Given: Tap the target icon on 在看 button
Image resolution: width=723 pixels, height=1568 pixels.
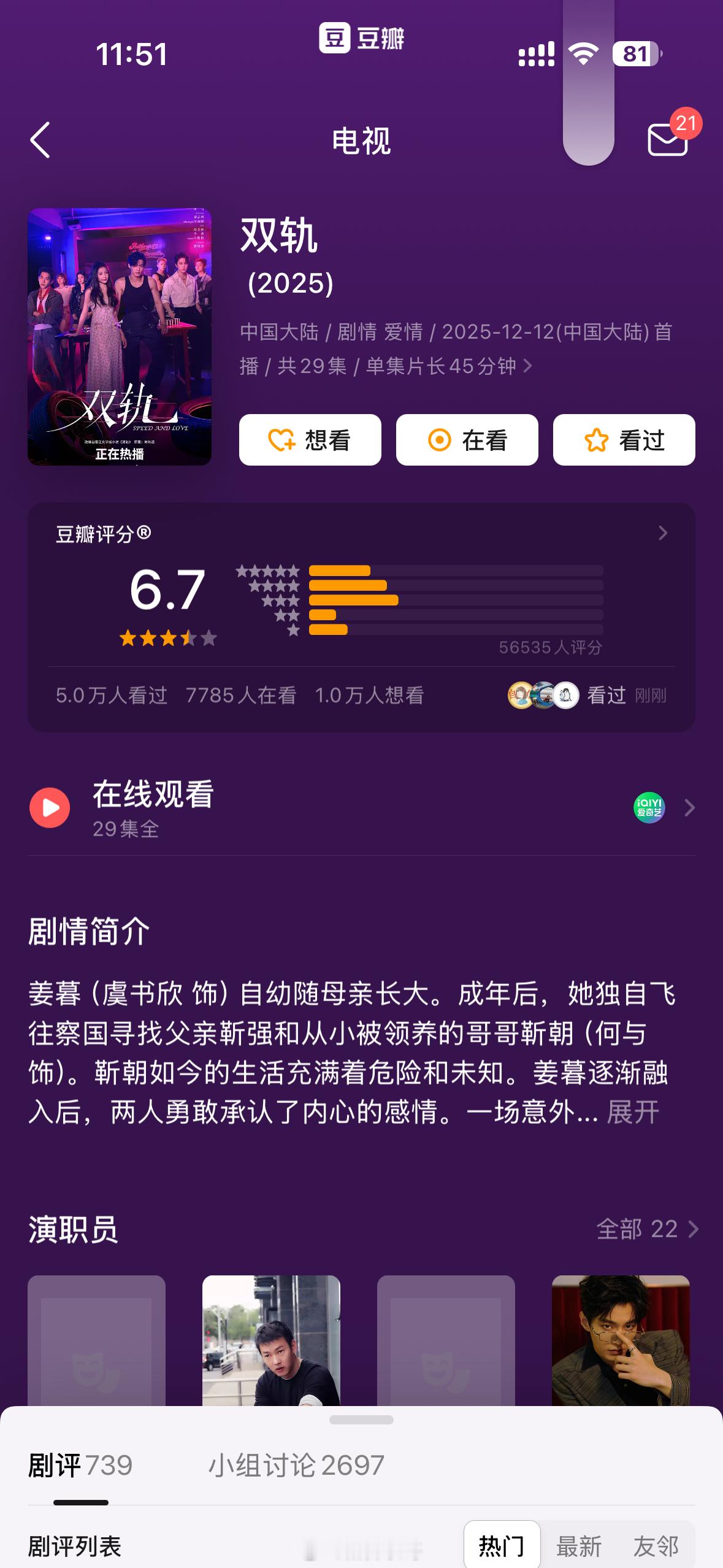Looking at the screenshot, I should [439, 440].
